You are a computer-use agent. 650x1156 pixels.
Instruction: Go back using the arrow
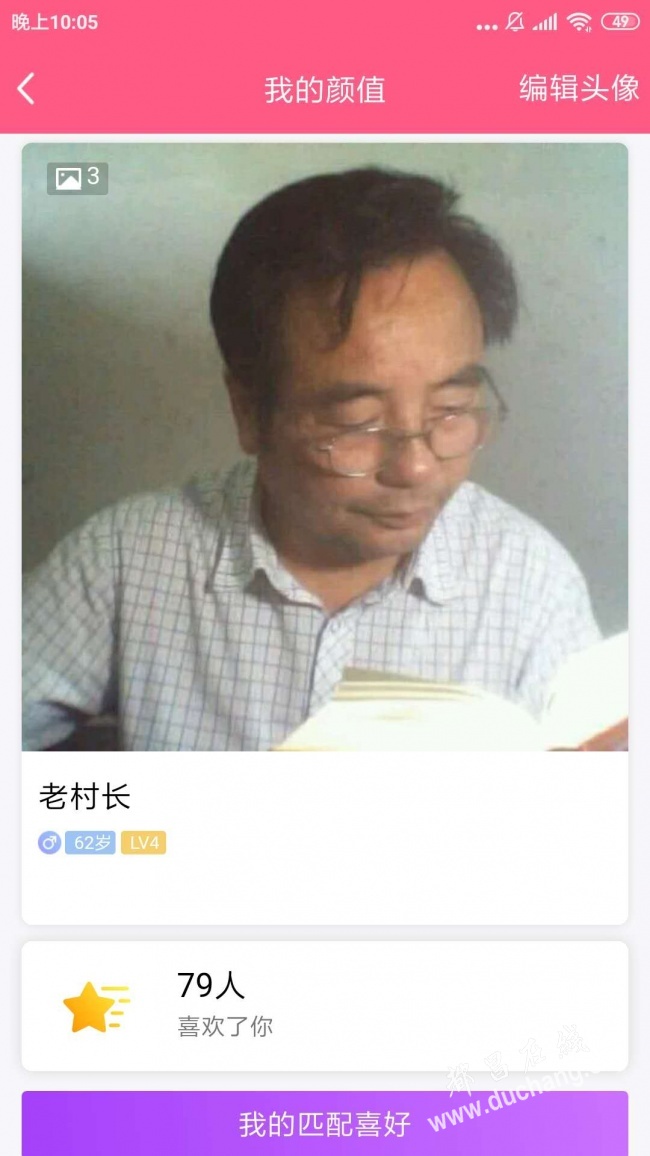coord(27,89)
